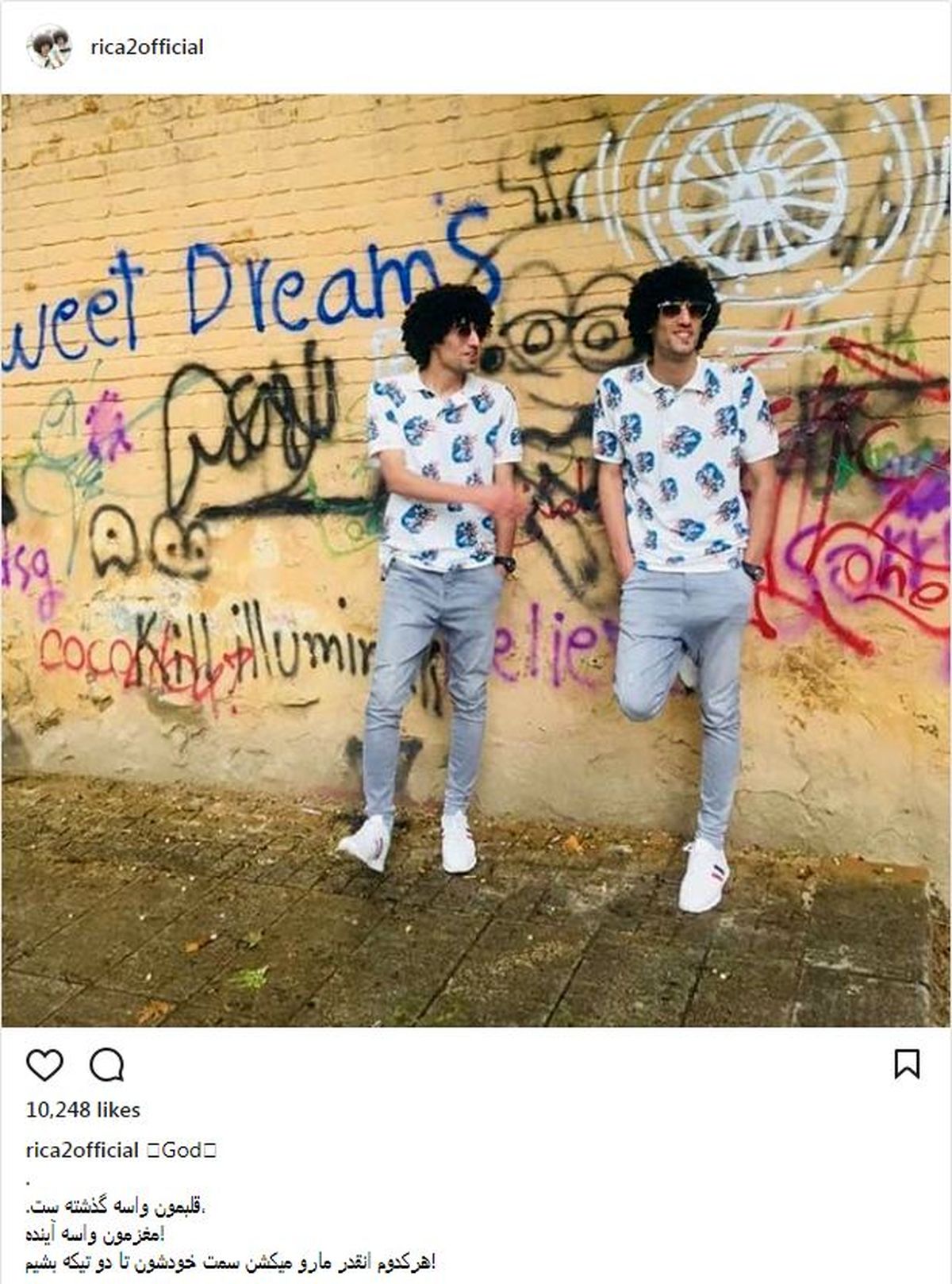The width and height of the screenshot is (952, 1284).
Task: Like the rica2official post
Action: point(44,1065)
